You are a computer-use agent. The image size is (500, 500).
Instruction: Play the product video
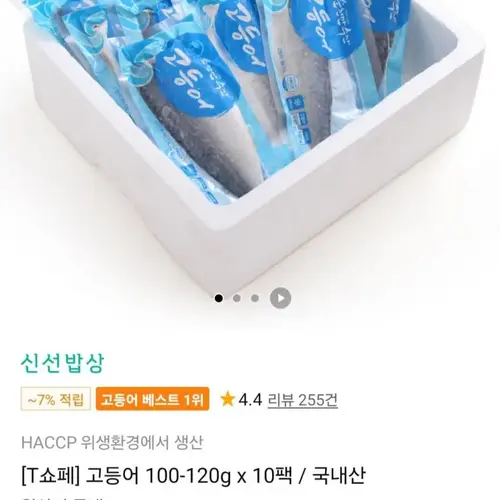(280, 298)
